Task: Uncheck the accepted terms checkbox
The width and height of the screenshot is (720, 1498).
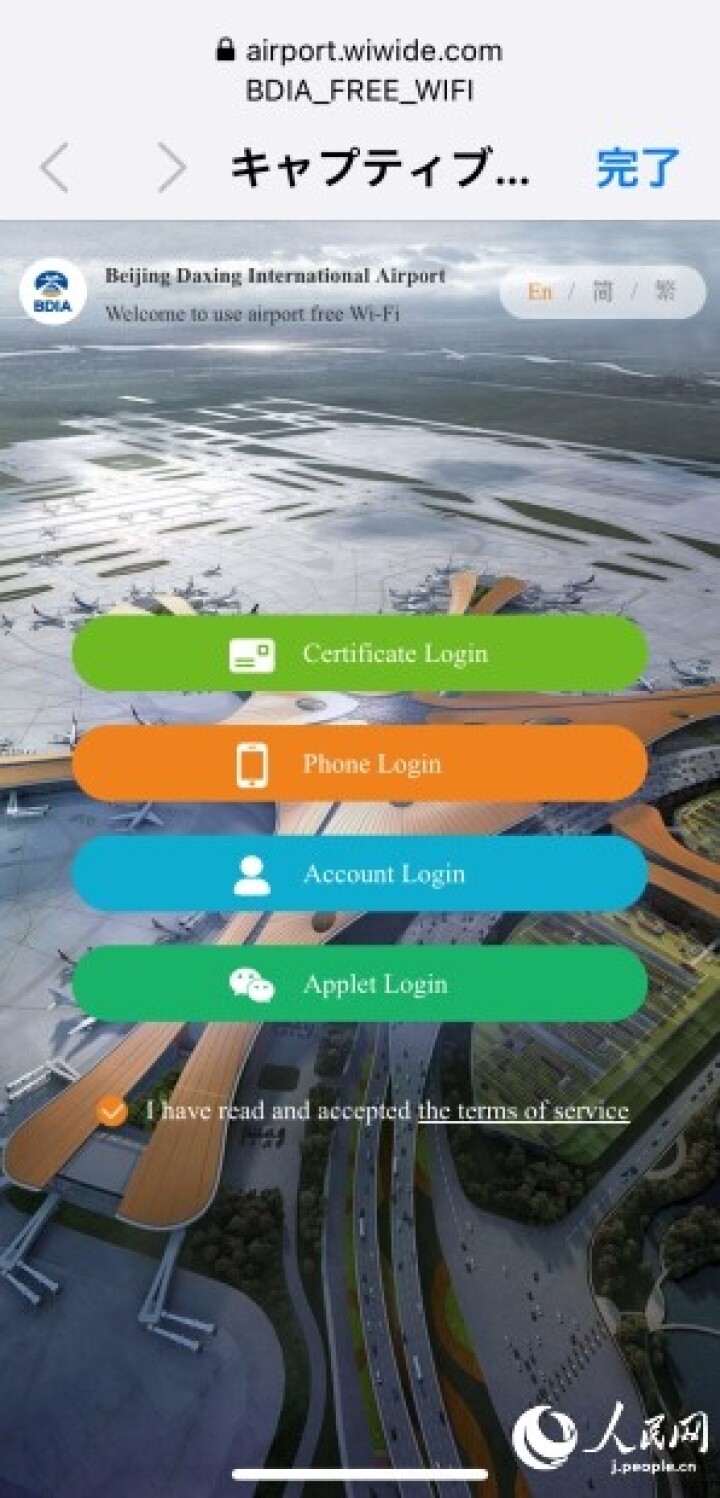Action: pyautogui.click(x=112, y=1111)
